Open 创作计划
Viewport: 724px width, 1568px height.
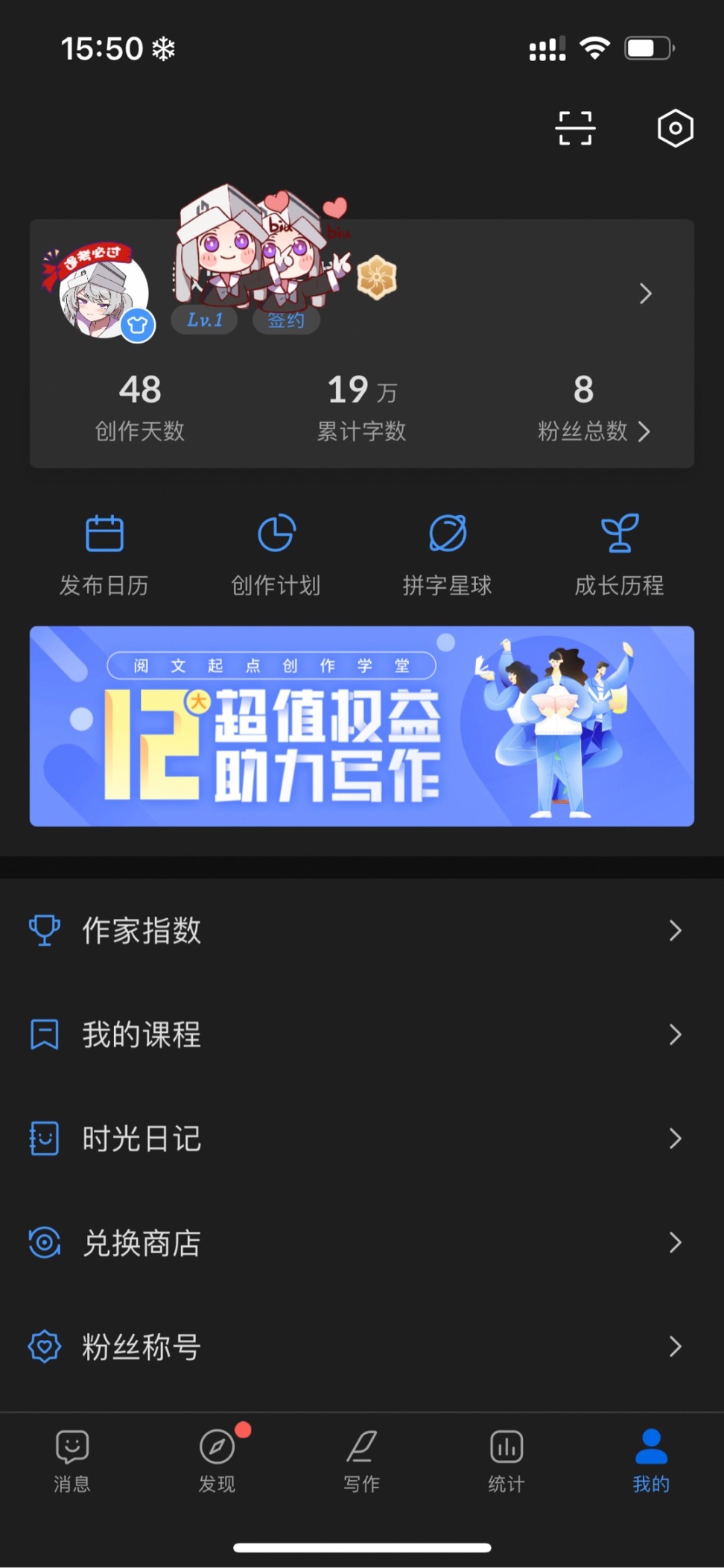(276, 554)
